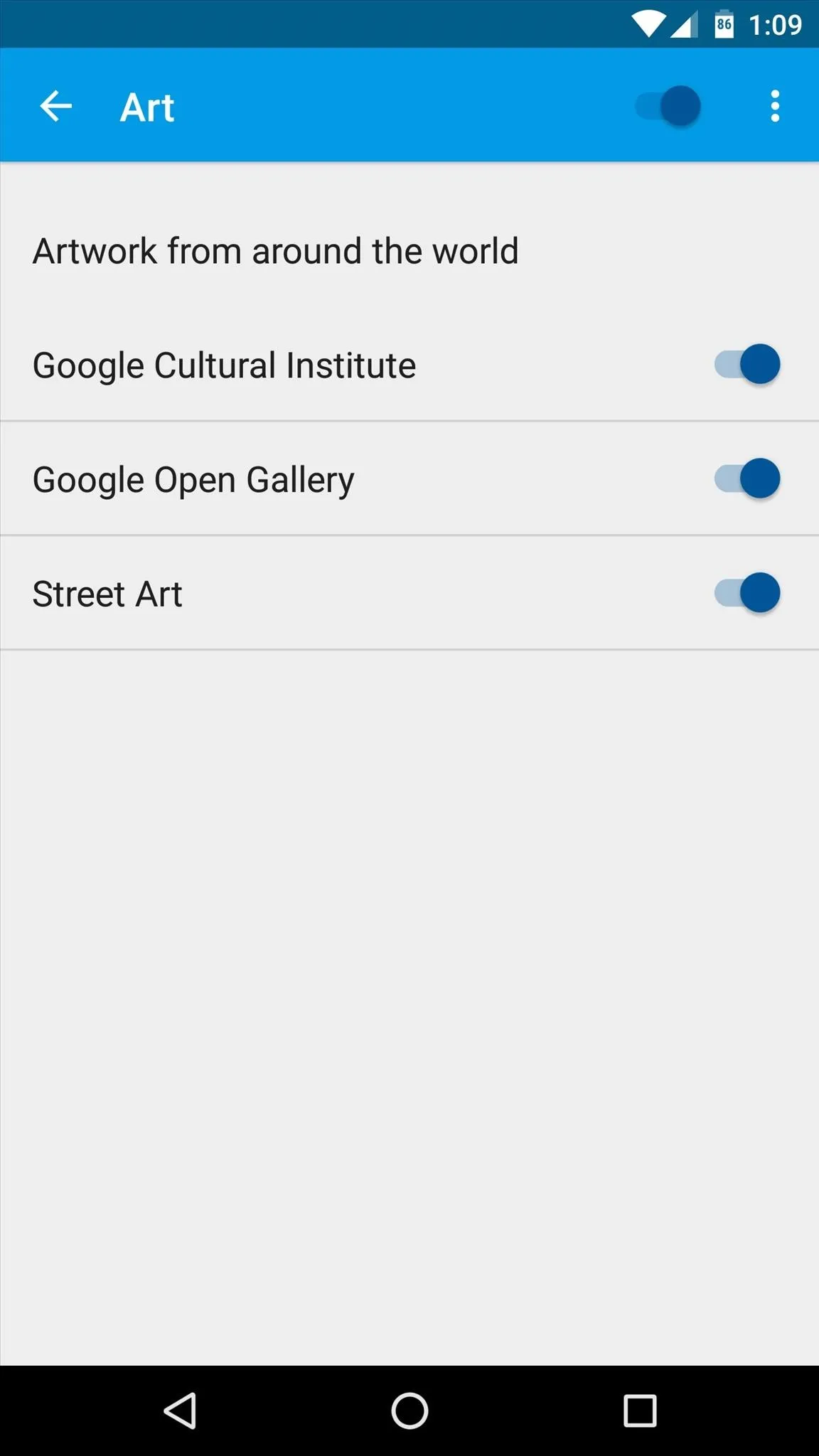
Task: Open recent apps from navigation bar
Action: (x=640, y=1410)
